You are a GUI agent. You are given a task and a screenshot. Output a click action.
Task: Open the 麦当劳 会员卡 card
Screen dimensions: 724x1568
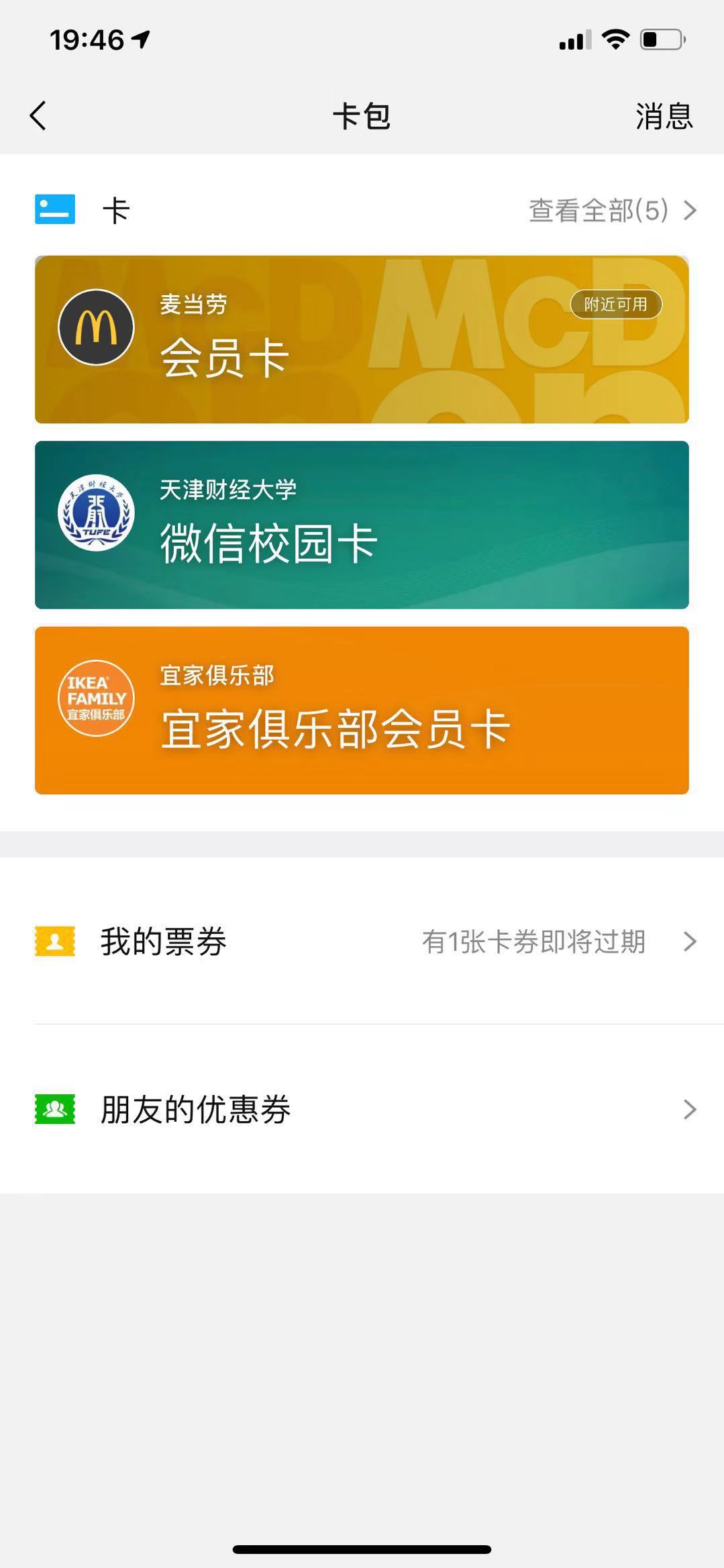pyautogui.click(x=362, y=339)
